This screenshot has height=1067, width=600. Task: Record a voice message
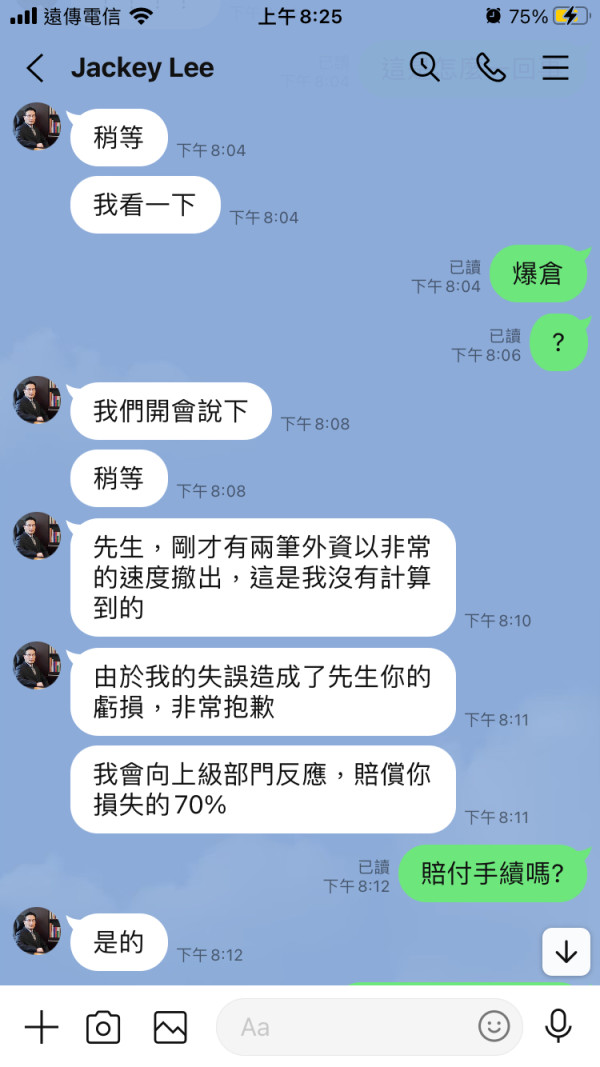[558, 1027]
